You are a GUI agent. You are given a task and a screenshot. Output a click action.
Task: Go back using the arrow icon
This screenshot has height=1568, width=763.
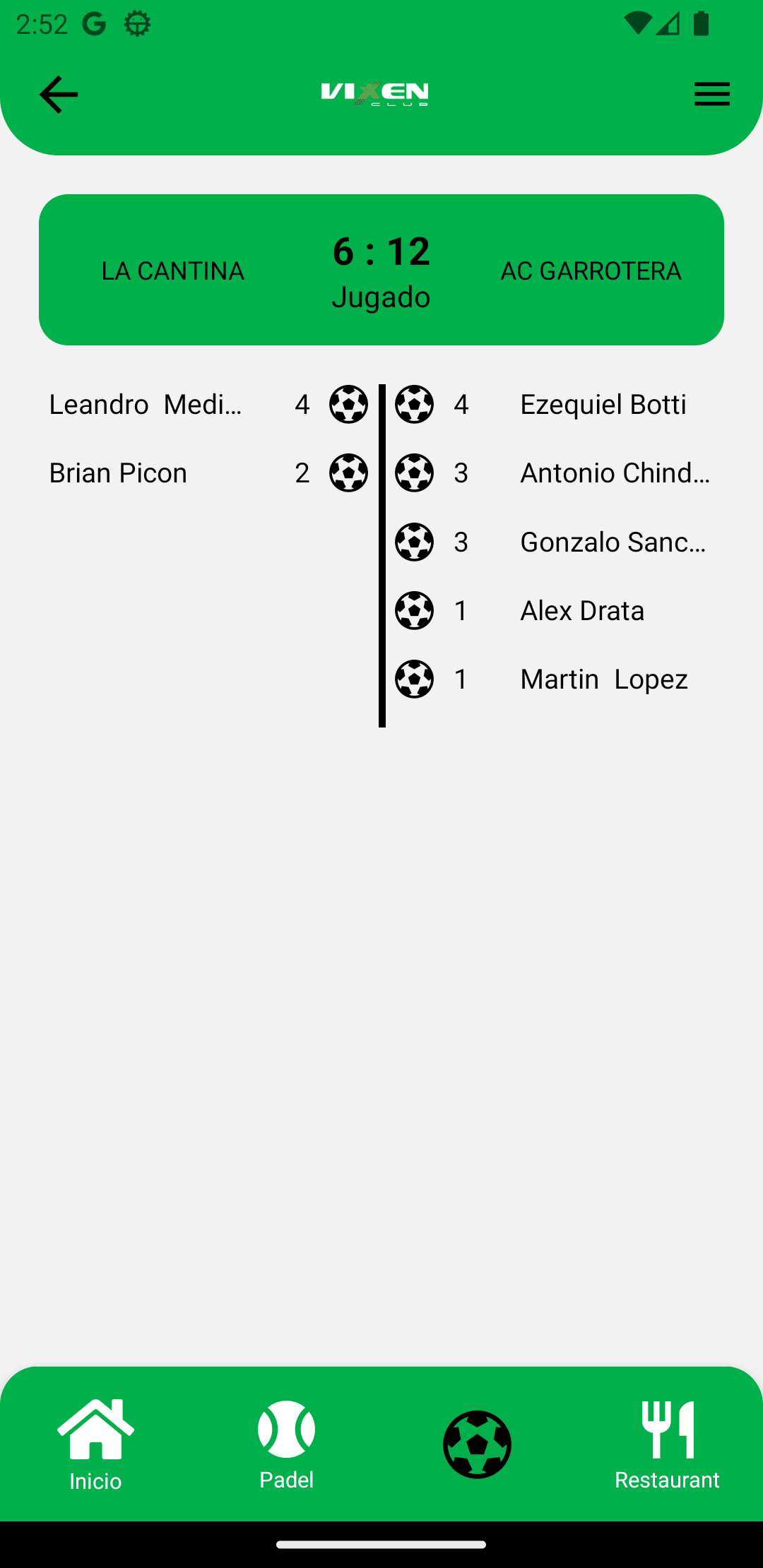coord(59,95)
